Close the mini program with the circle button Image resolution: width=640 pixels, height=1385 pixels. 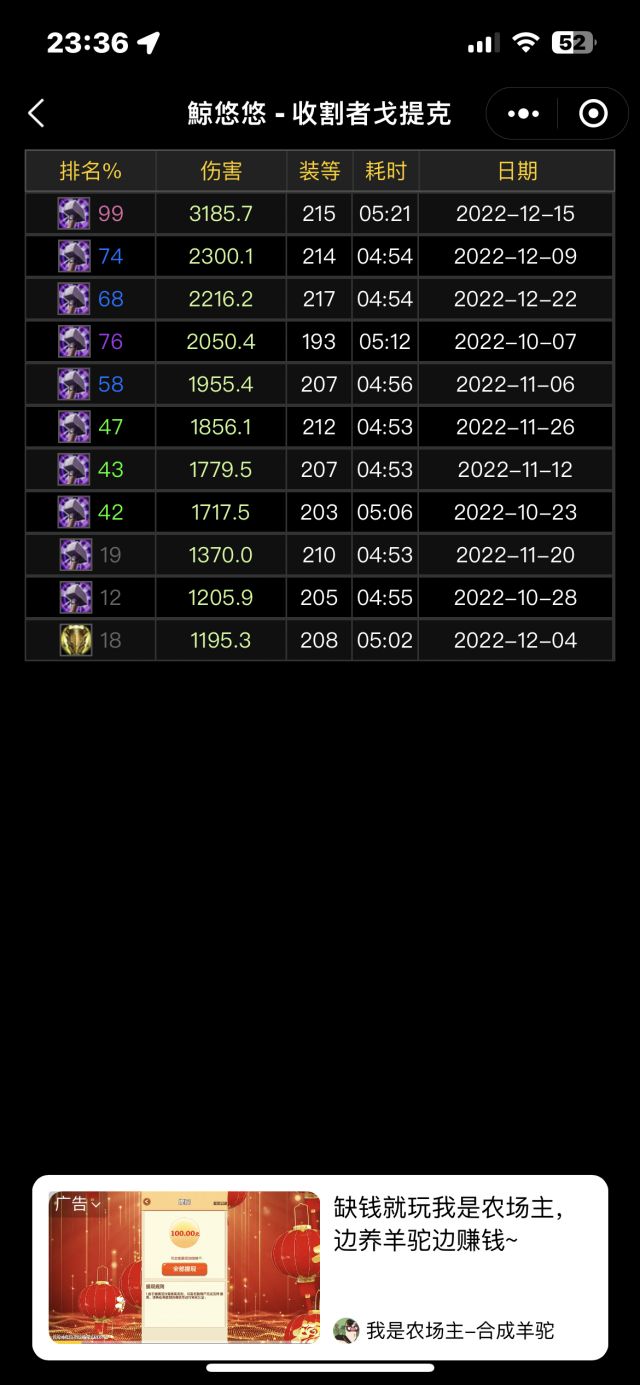point(593,114)
